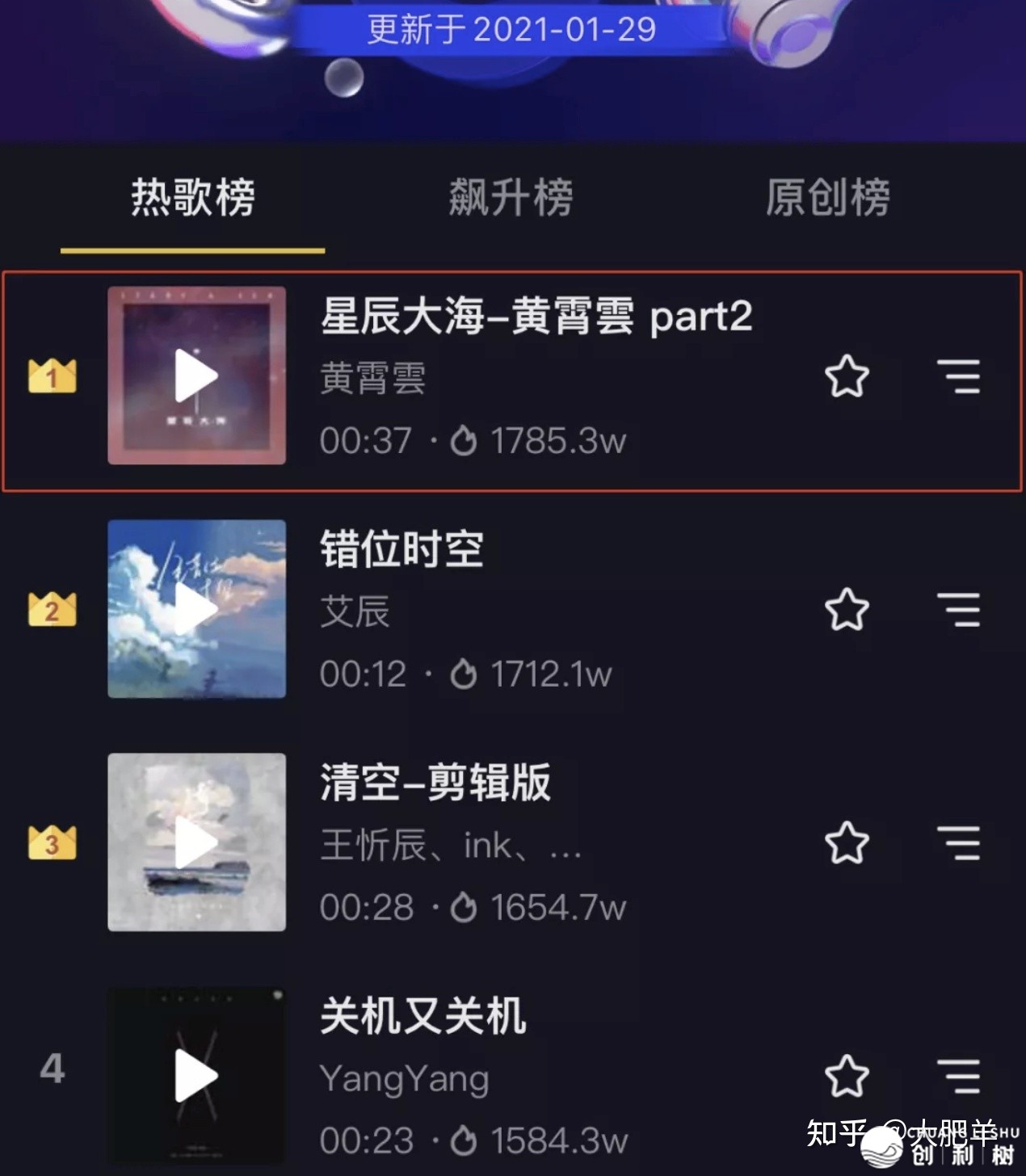Viewport: 1026px width, 1176px height.
Task: Play 星辰大海-黄霄雲 part2 preview
Action: point(196,376)
